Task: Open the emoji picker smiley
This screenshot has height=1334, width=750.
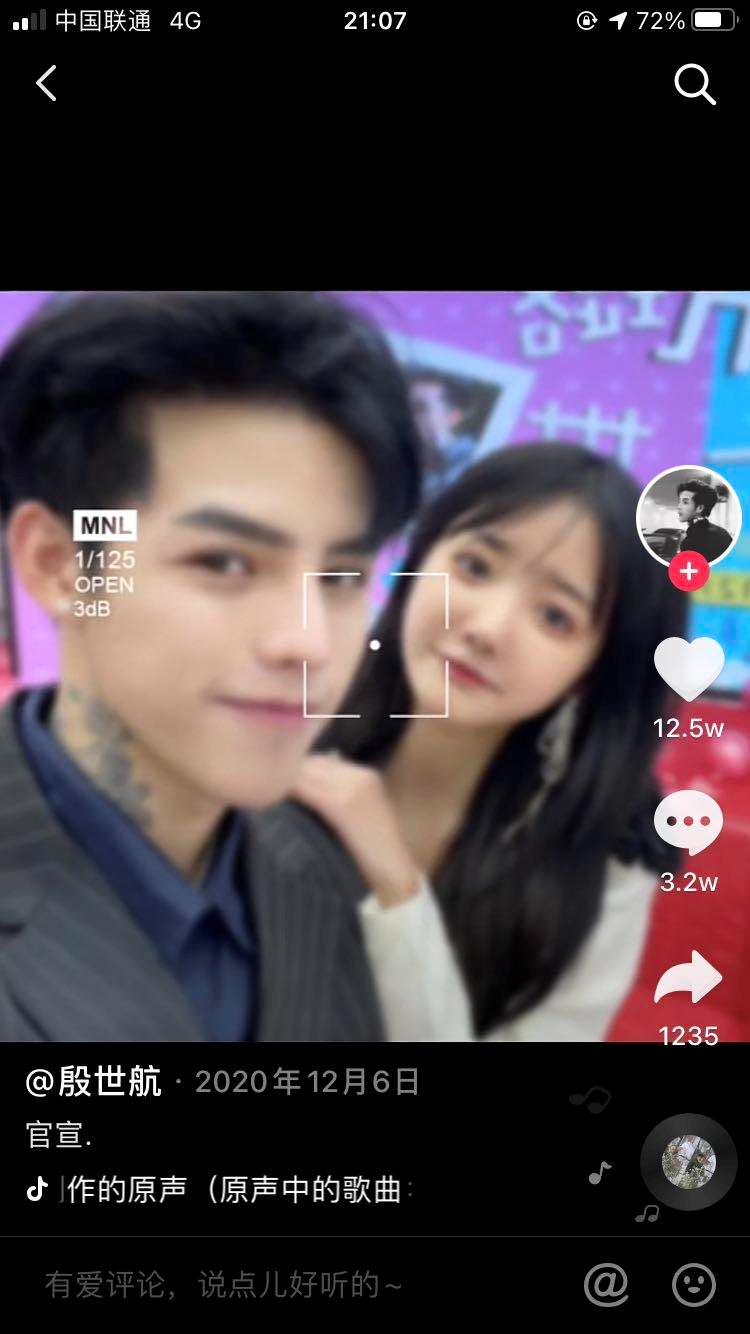Action: [x=694, y=1284]
